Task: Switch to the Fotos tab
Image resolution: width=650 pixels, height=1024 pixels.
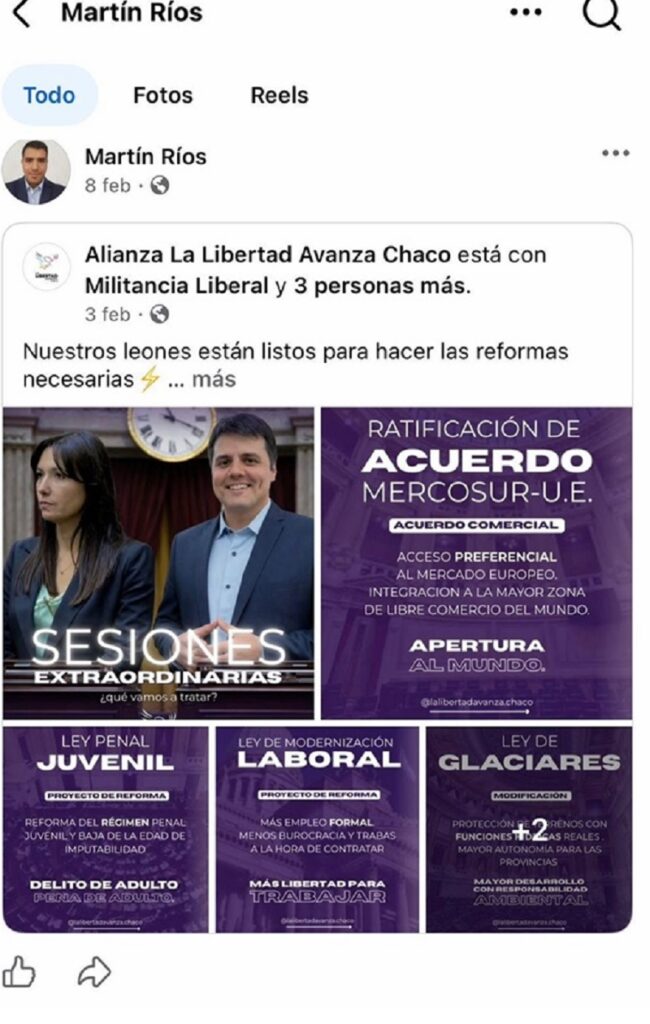Action: (x=163, y=96)
